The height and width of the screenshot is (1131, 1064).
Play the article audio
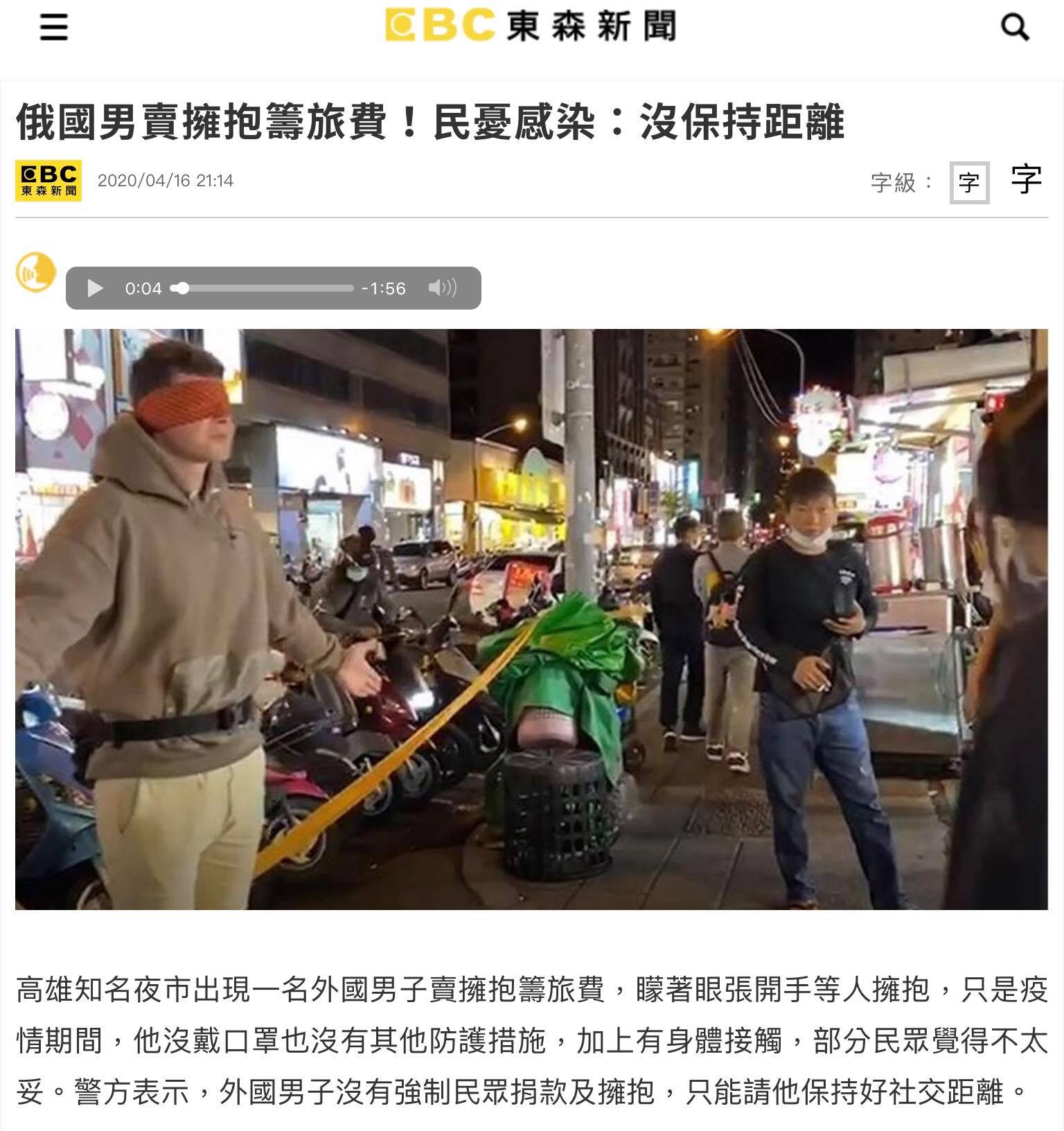(x=95, y=288)
